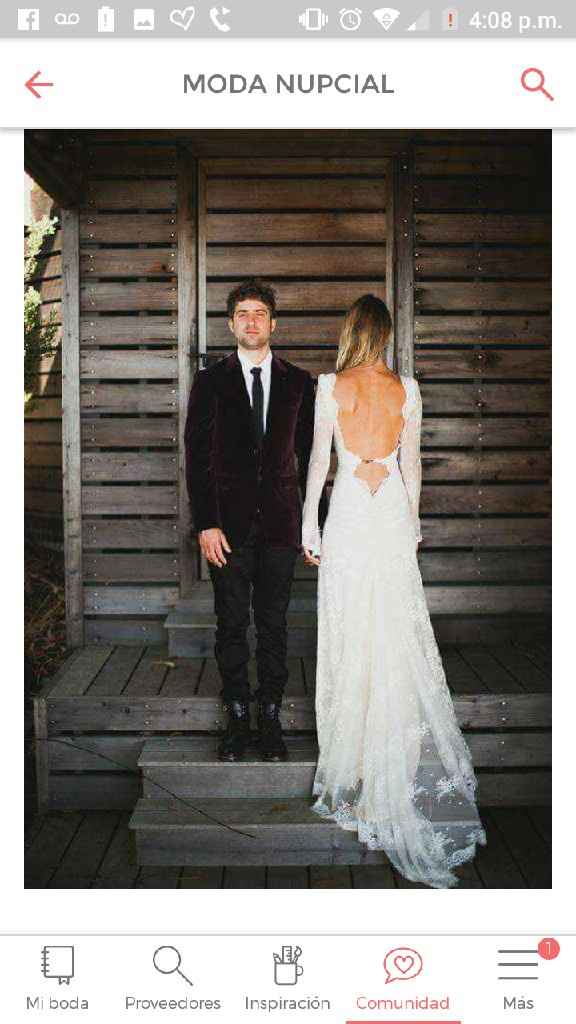
Task: Open the wedding couple photo
Action: [288, 509]
